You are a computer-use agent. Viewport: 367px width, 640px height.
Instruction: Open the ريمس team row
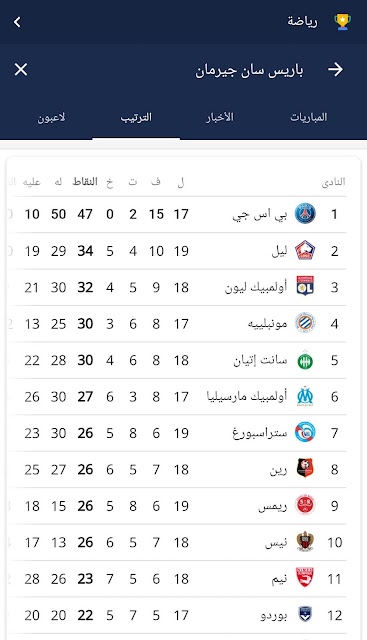[x=177, y=506]
